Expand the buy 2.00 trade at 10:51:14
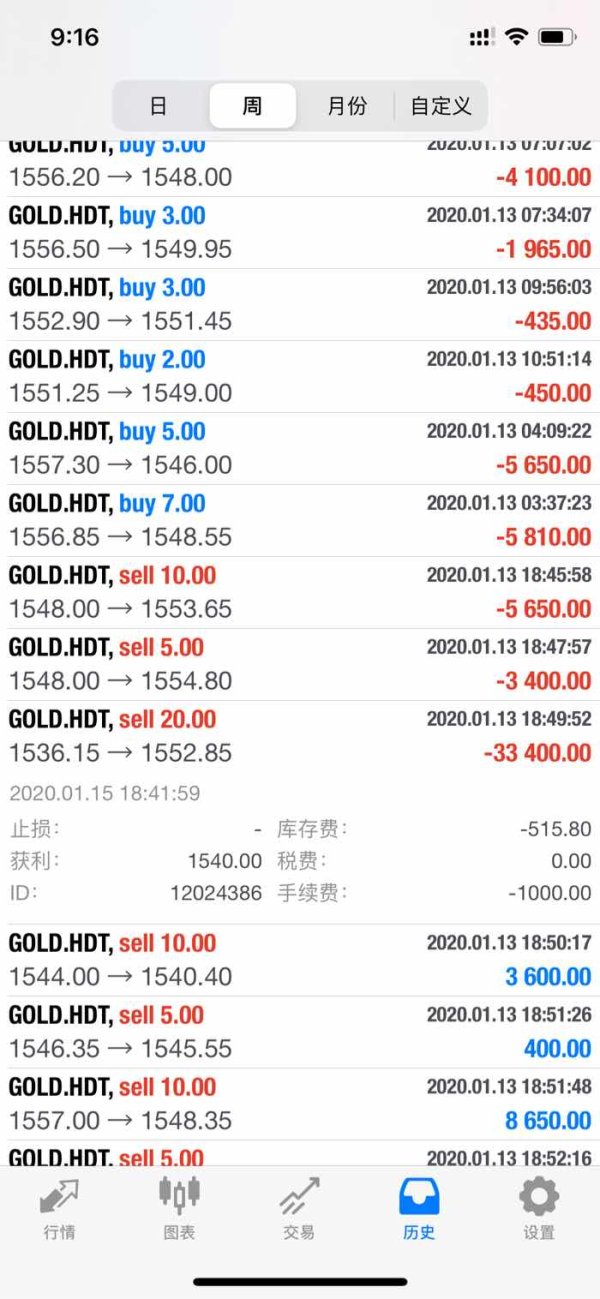The image size is (600, 1299). 300,377
